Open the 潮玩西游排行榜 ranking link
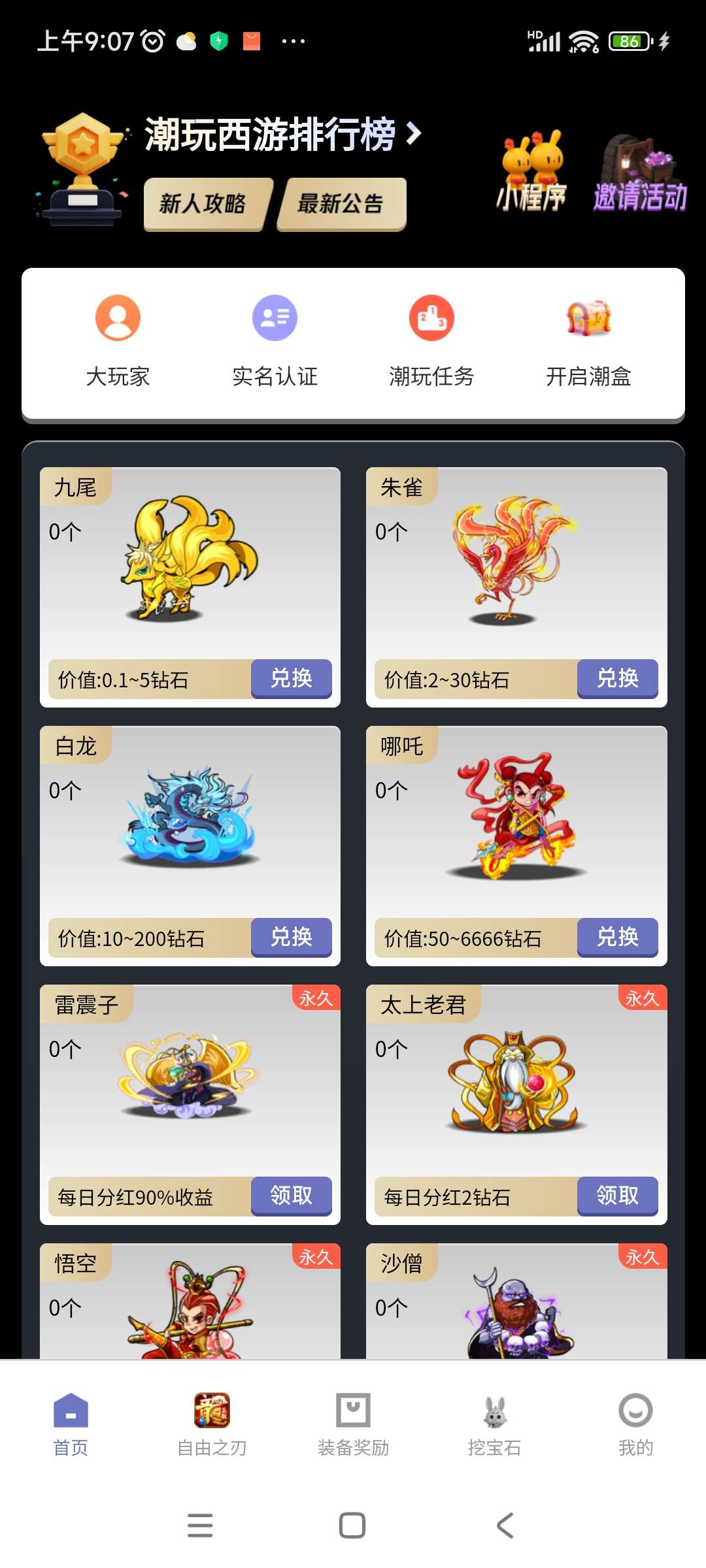The width and height of the screenshot is (706, 1568). click(282, 135)
